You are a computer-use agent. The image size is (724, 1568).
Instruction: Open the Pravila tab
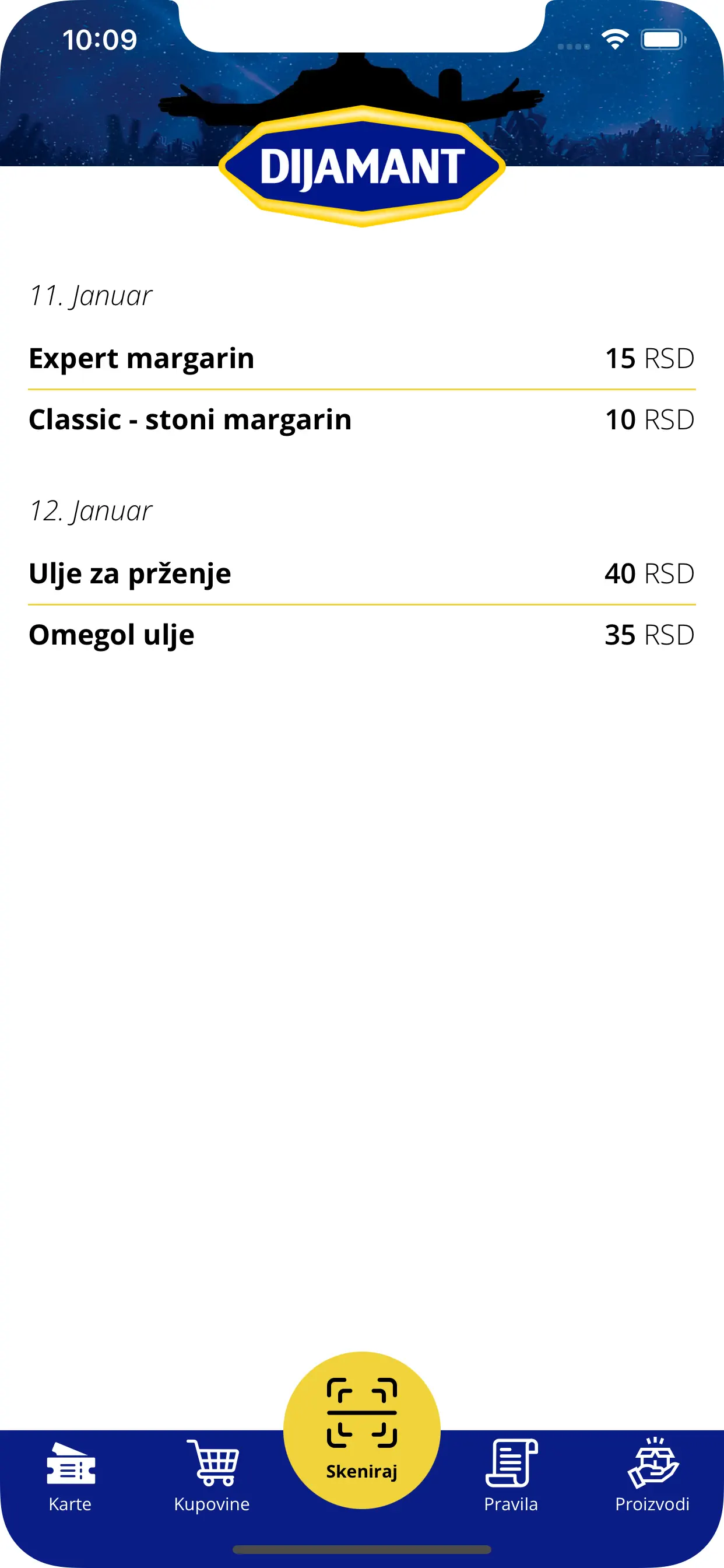click(x=511, y=1476)
